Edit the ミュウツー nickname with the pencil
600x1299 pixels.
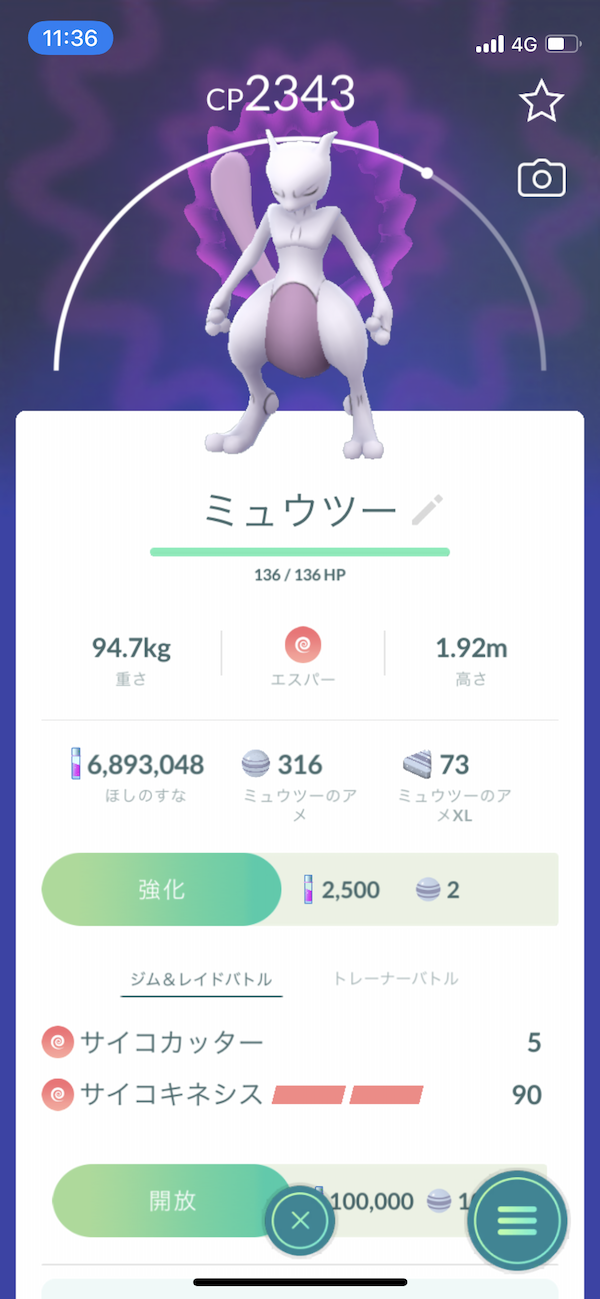click(427, 510)
